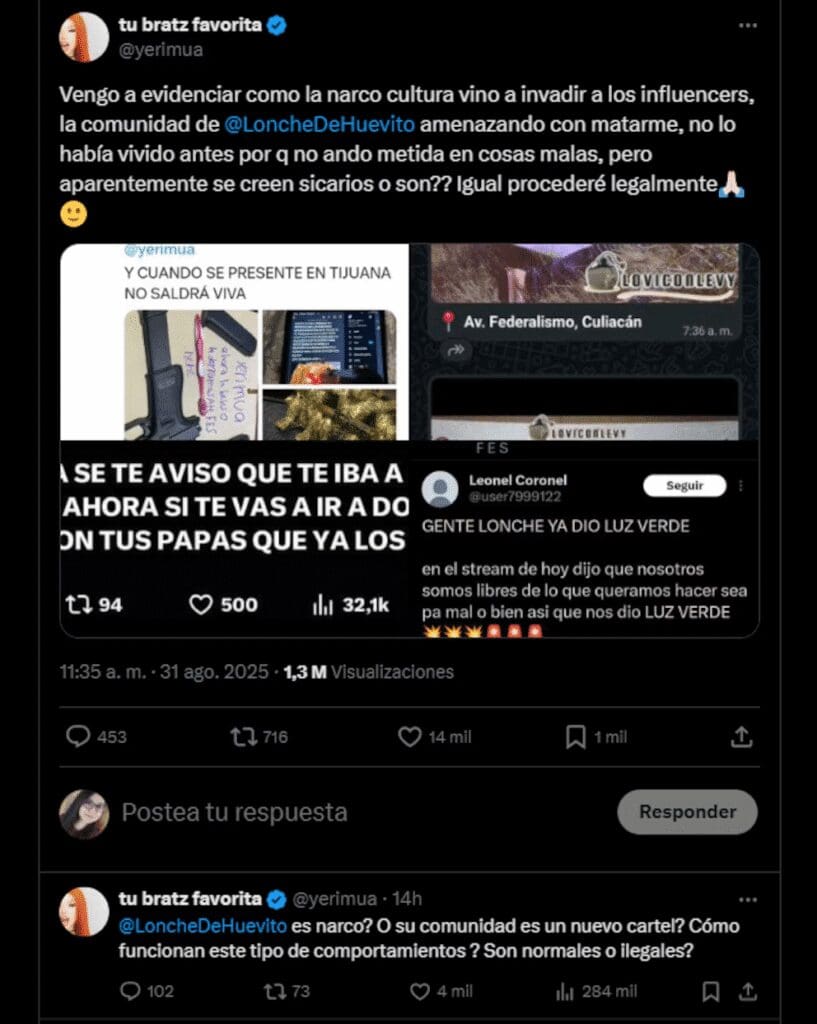
Task: Tap the Postea tu respuesta field
Action: pyautogui.click(x=234, y=812)
